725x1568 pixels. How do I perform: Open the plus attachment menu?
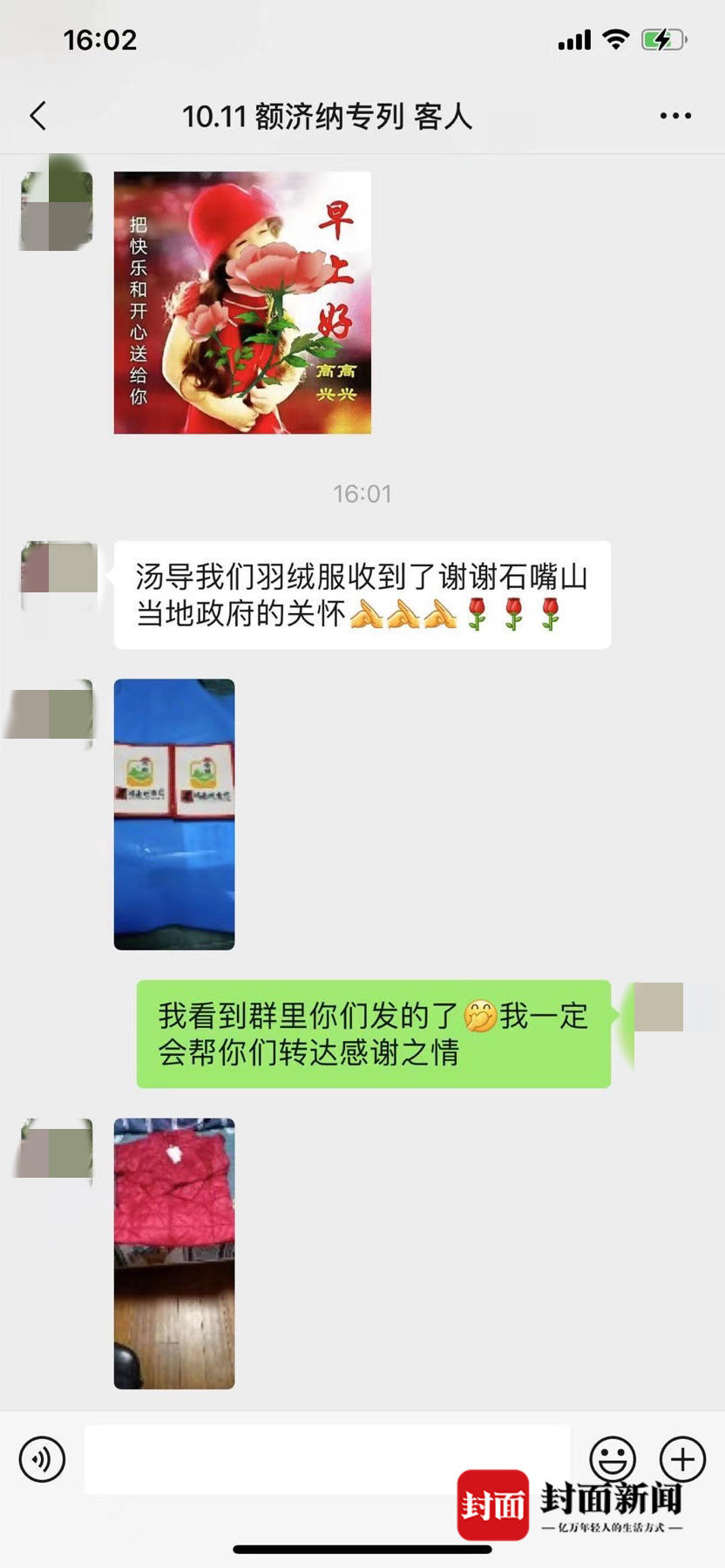point(682,1459)
